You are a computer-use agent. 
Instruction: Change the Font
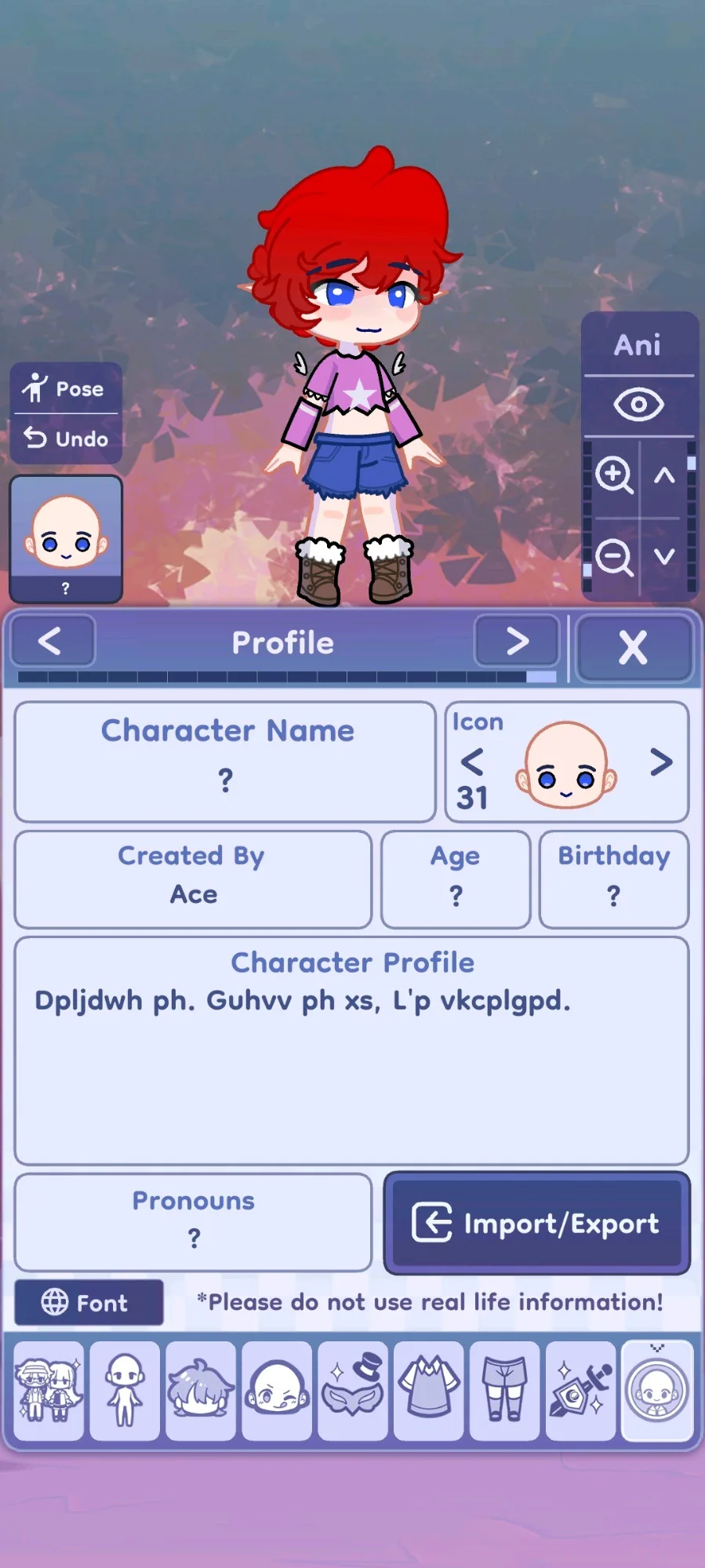click(89, 1303)
